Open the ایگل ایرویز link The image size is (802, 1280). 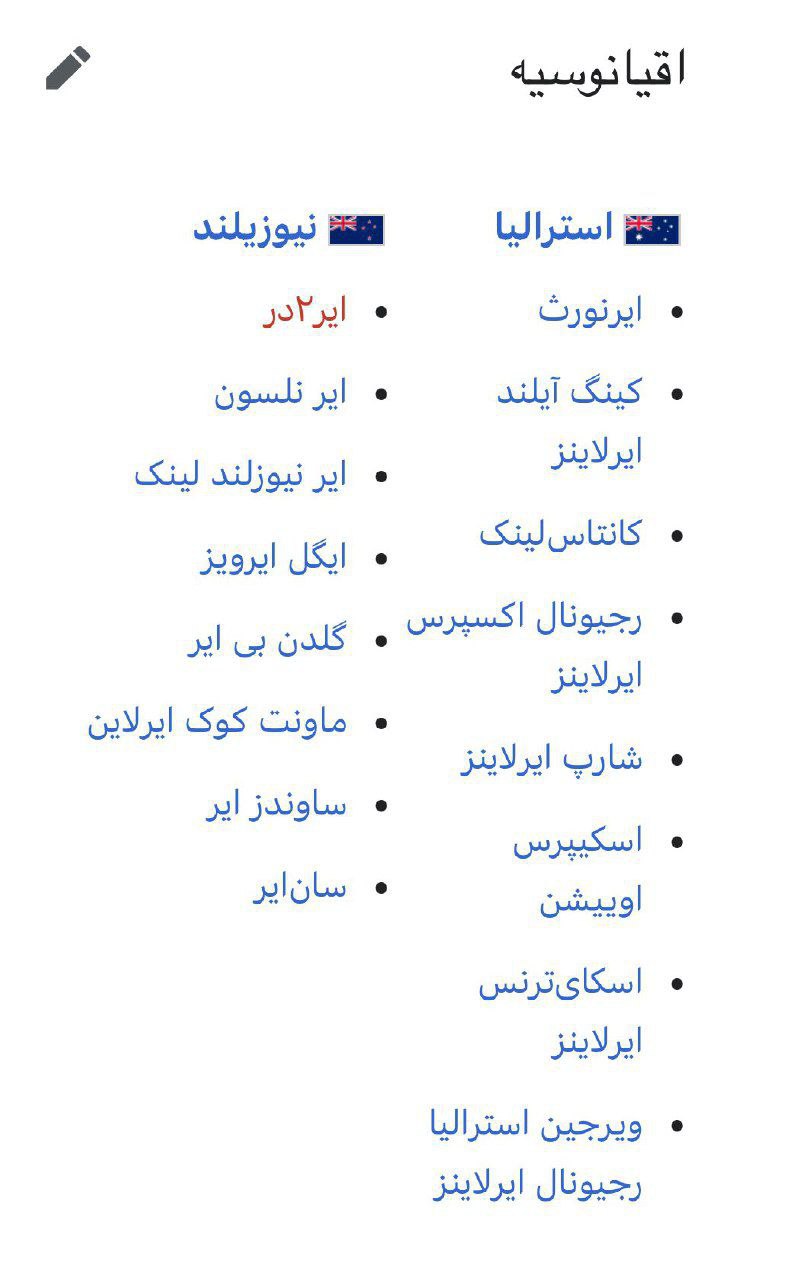(x=273, y=558)
